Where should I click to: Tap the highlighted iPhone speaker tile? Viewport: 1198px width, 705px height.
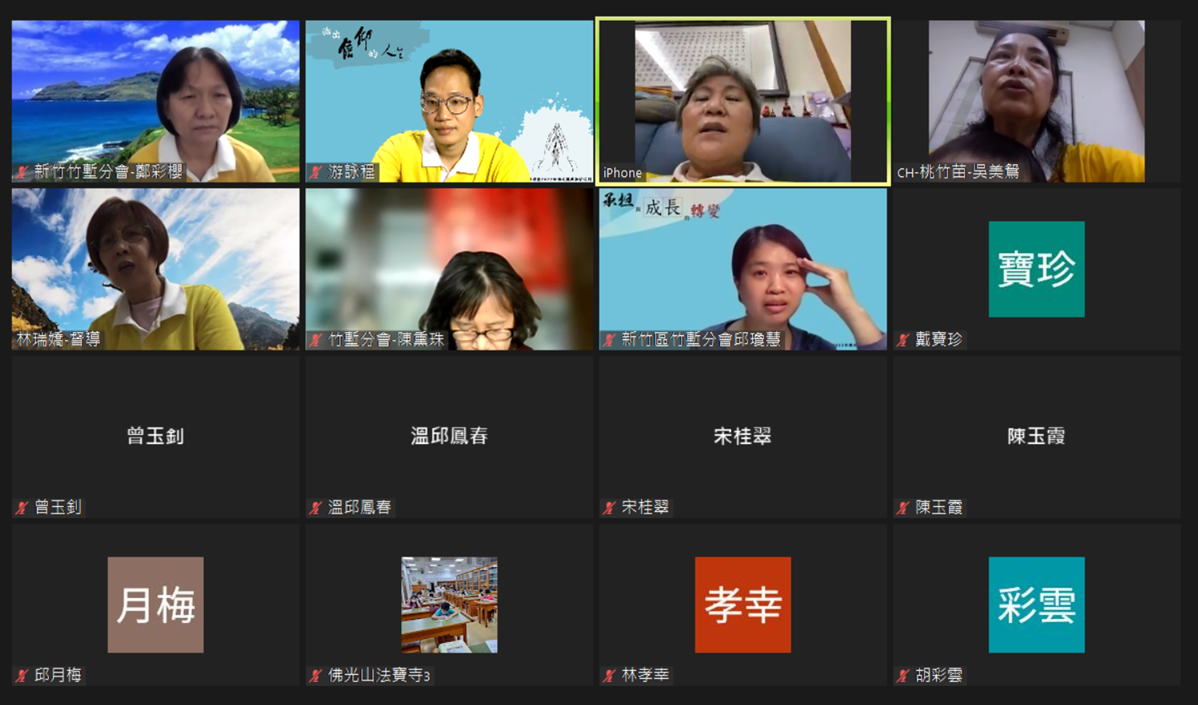point(742,101)
